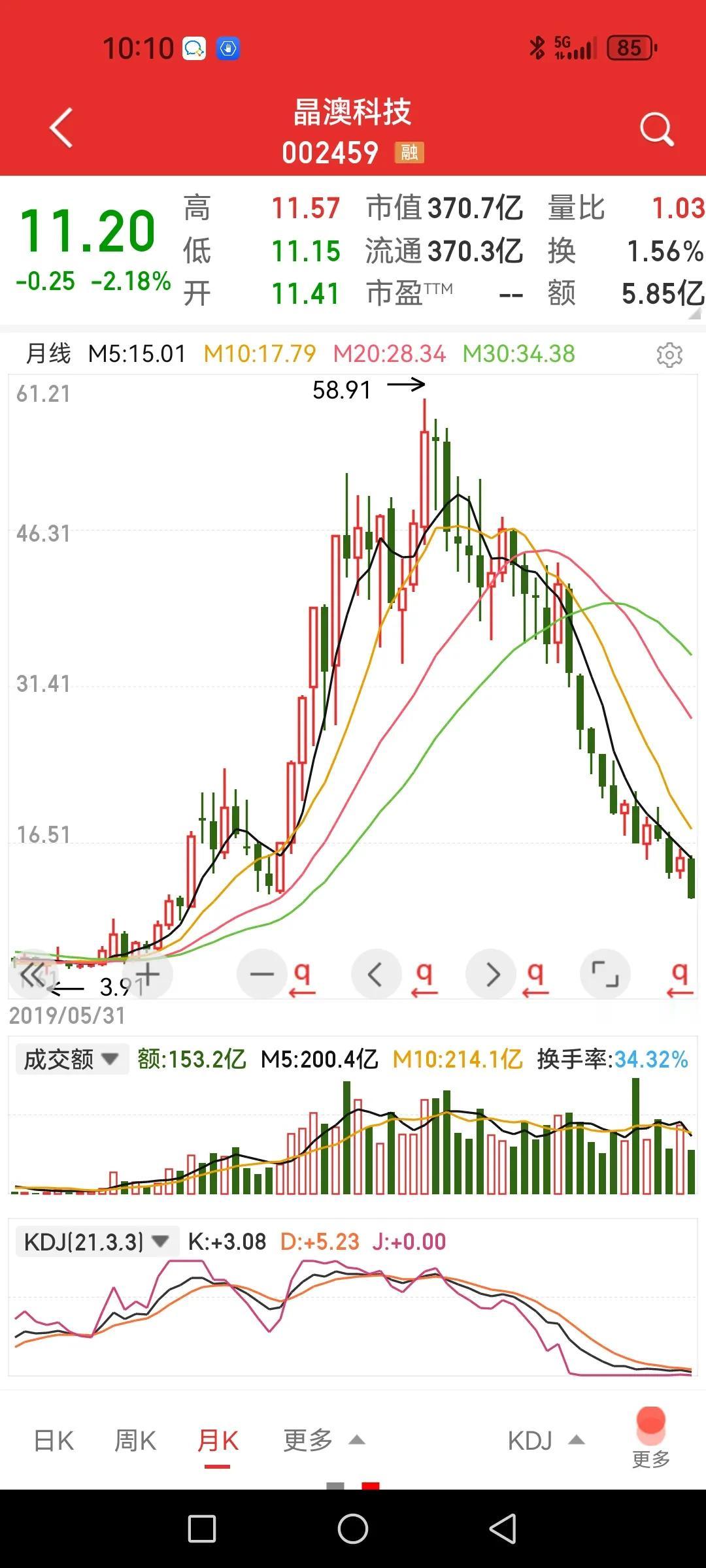Open the KDJ(21.3.3) parameter dropdown
This screenshot has height=1568, width=706.
point(96,1241)
